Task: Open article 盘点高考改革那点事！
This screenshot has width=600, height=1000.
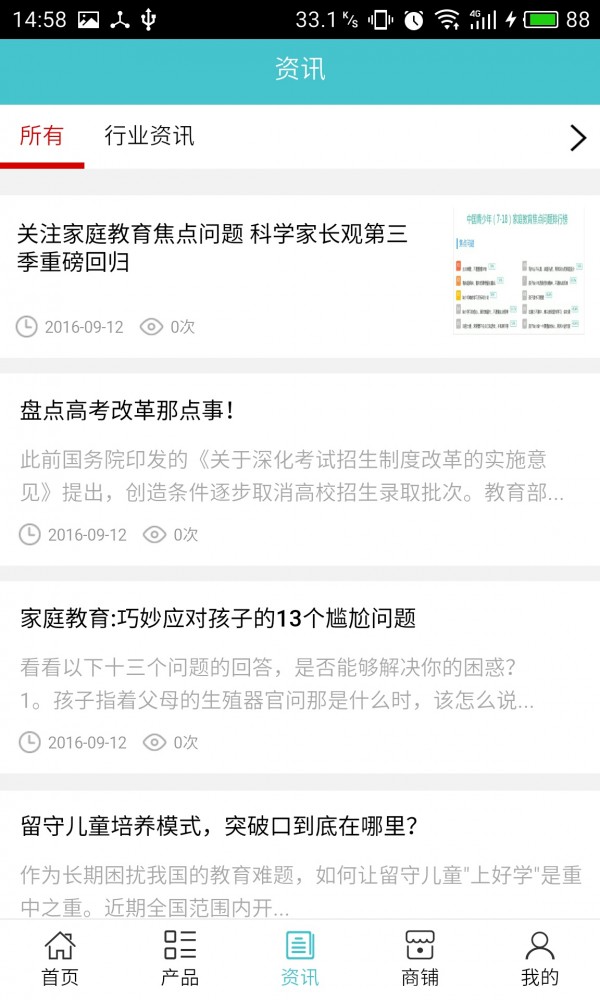Action: pos(127,410)
